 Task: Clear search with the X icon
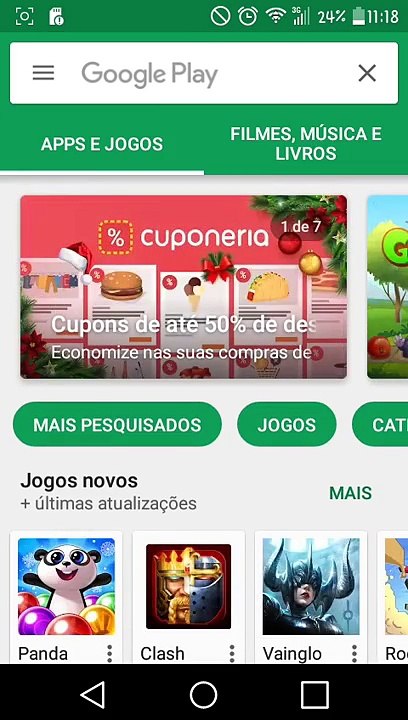point(367,73)
